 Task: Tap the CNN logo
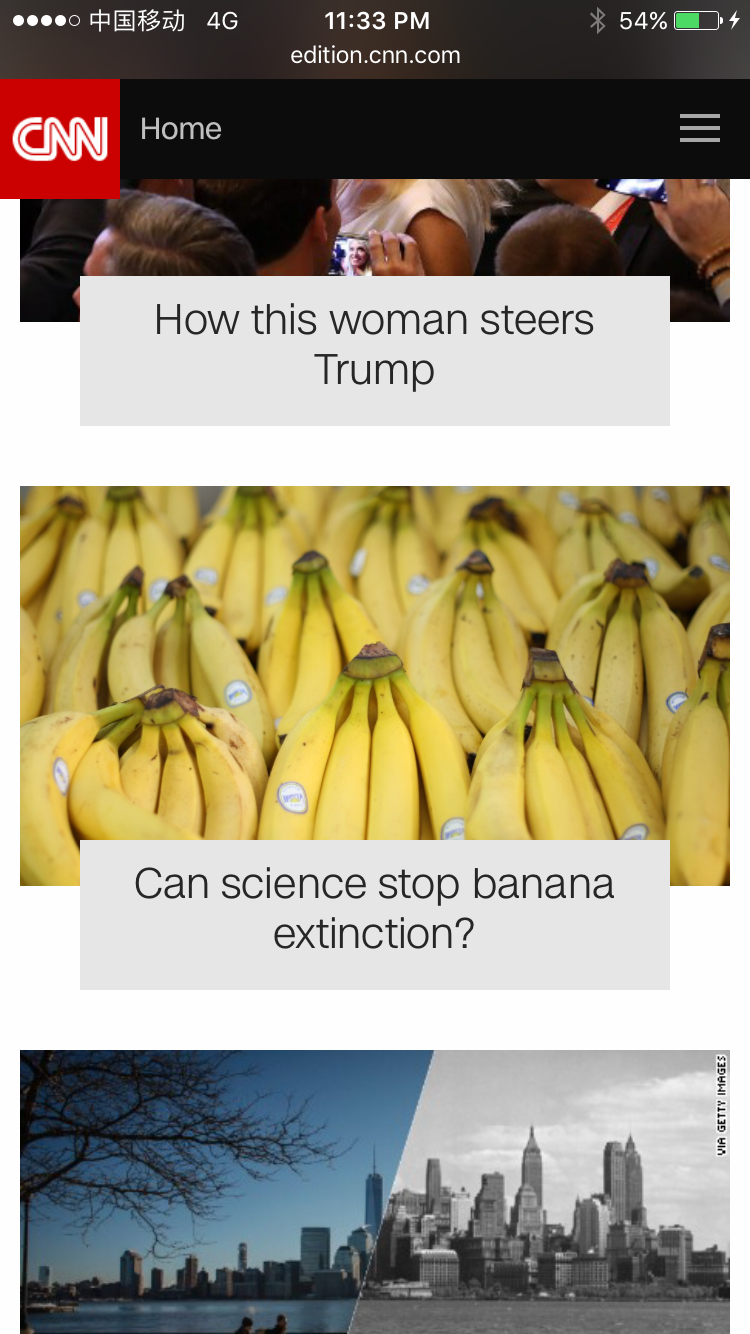(x=60, y=139)
